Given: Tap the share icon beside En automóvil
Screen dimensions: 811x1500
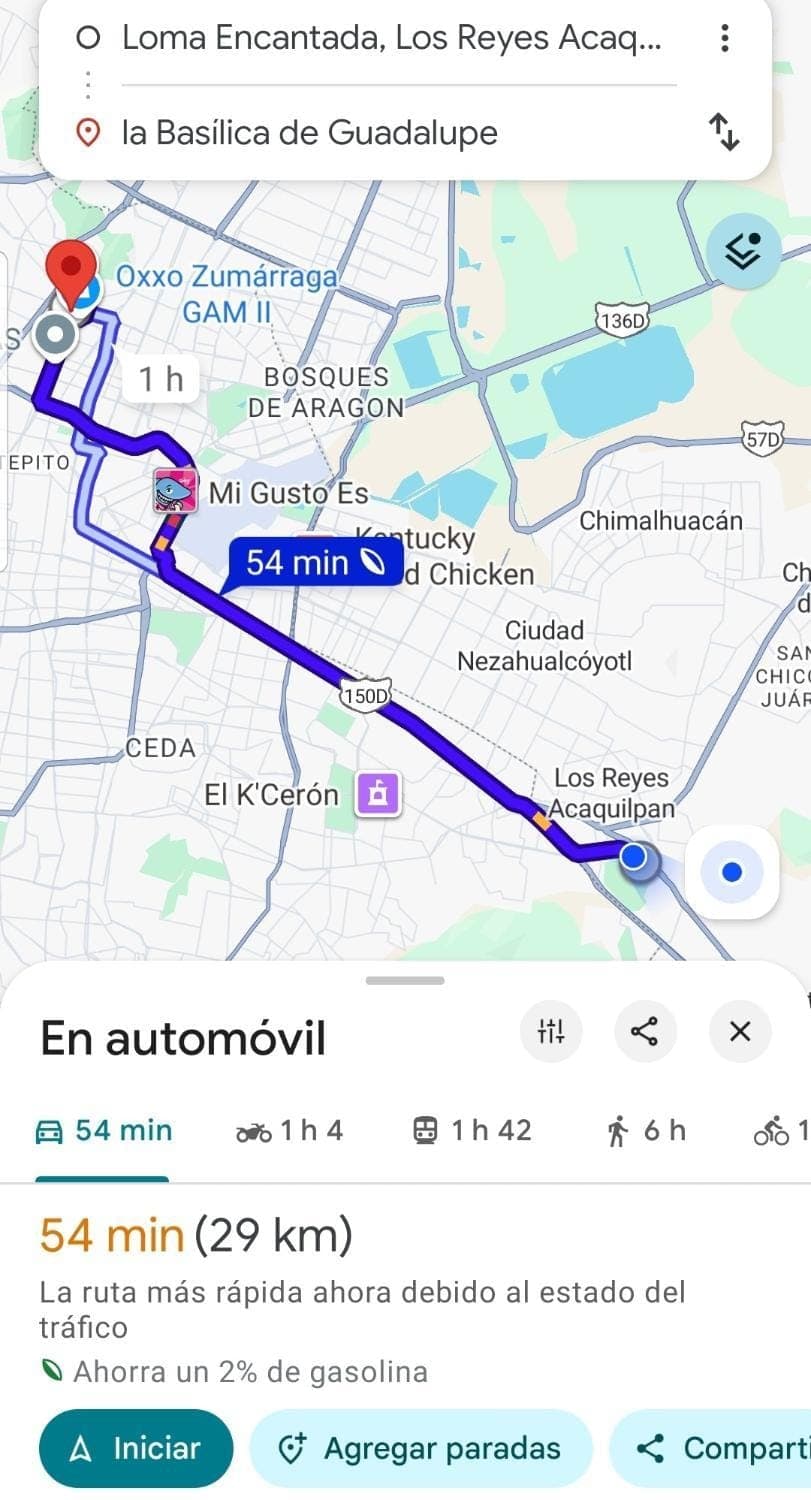Looking at the screenshot, I should tap(645, 1031).
